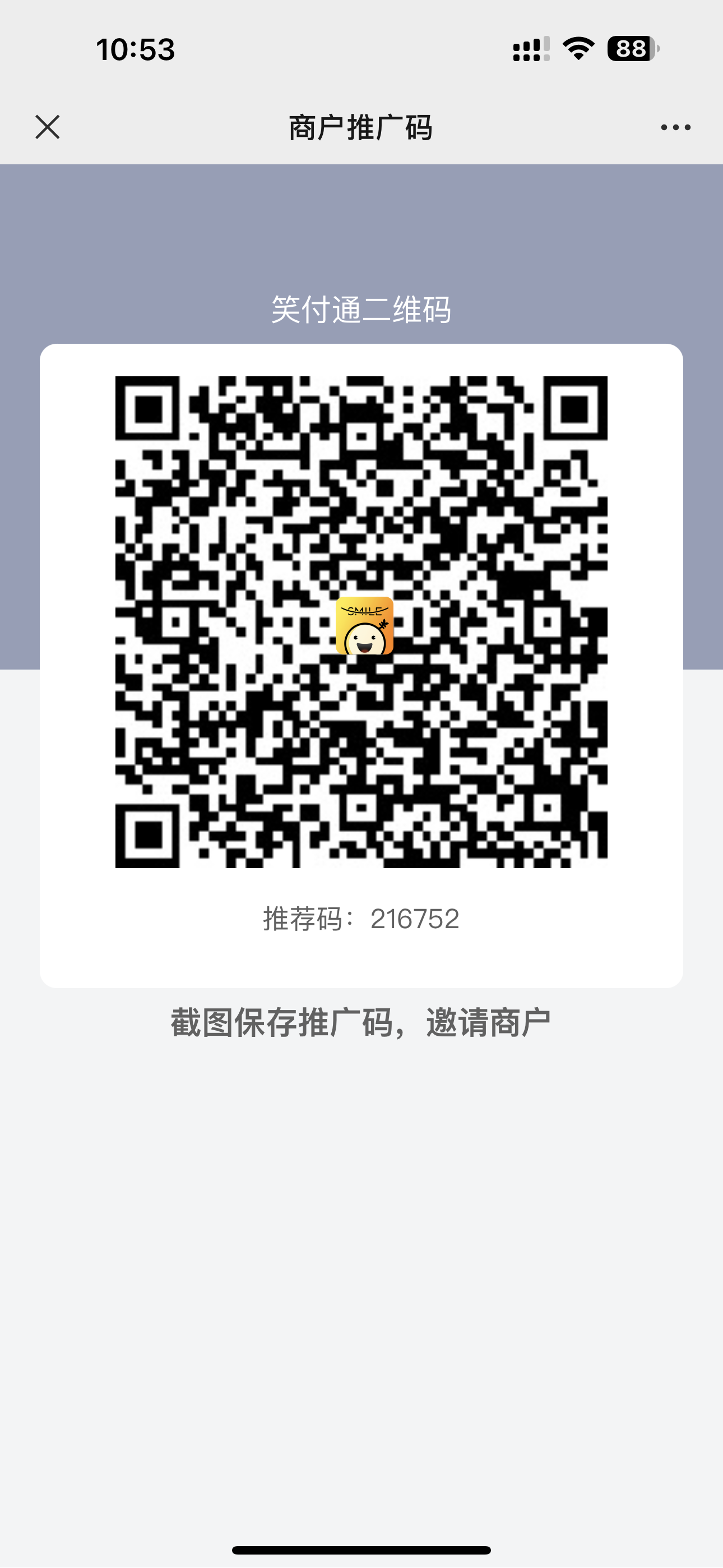Viewport: 723px width, 1568px height.
Task: Open the more options menu via ellipsis icon
Action: pyautogui.click(x=675, y=127)
